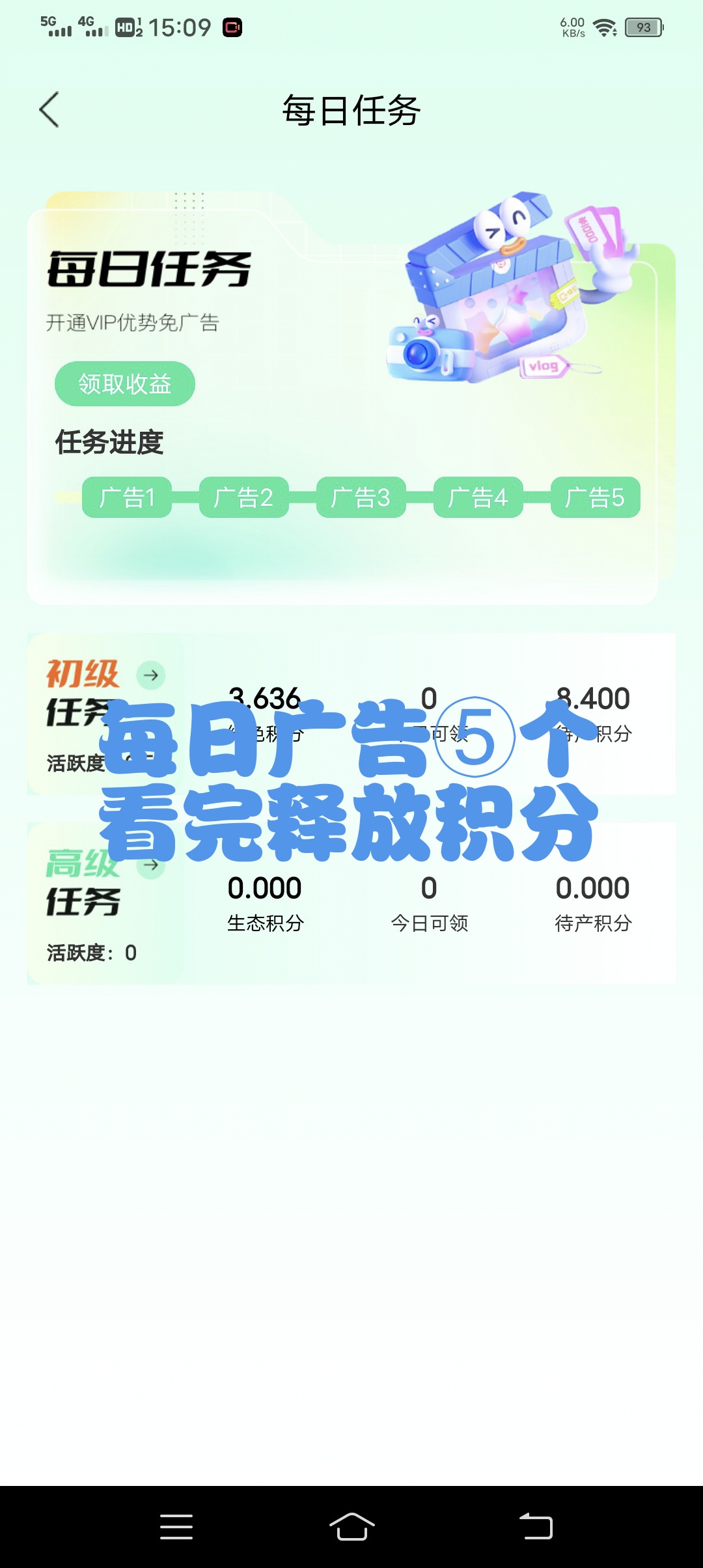This screenshot has width=703, height=1568.
Task: Open the arrow next to 初级任务
Action: [151, 675]
